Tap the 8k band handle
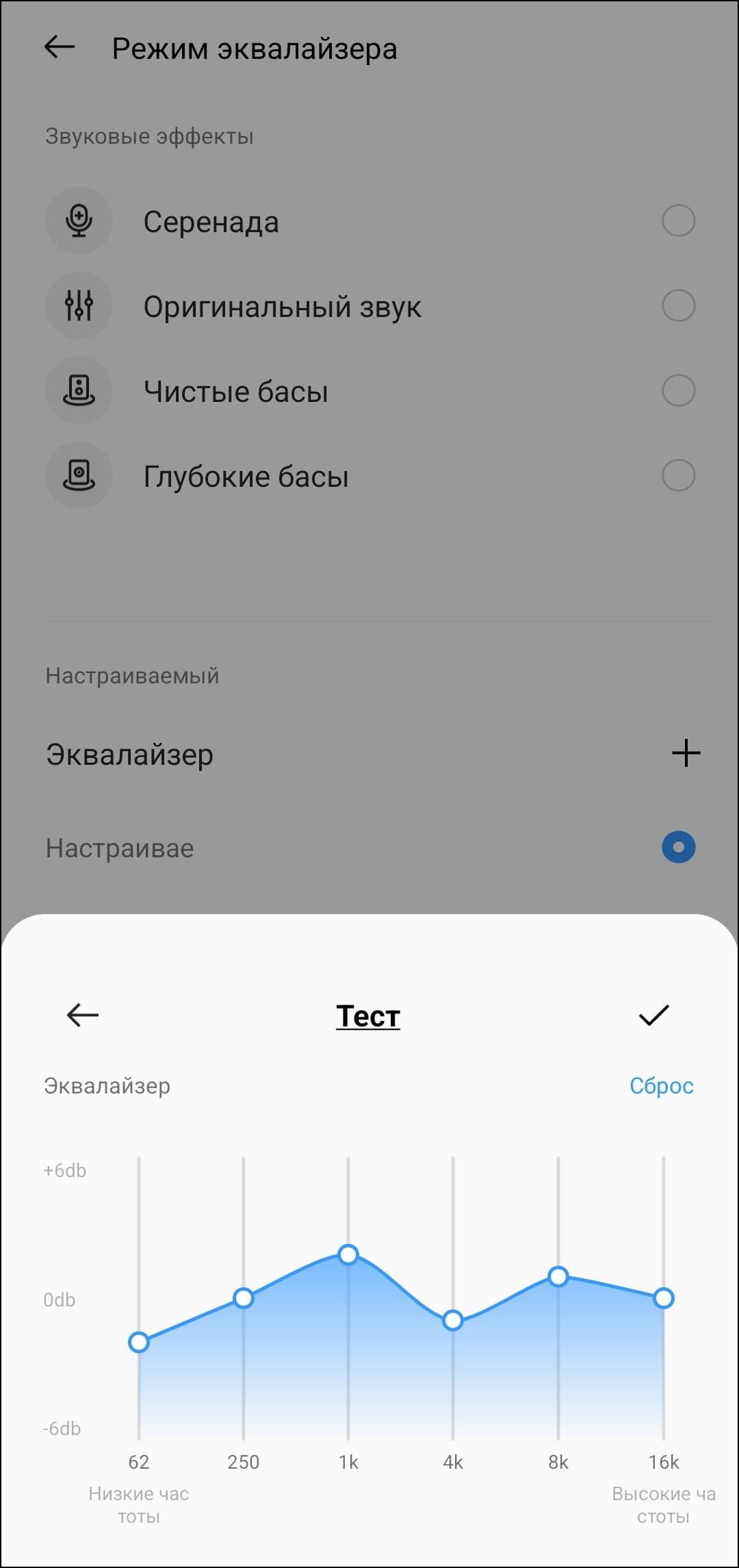Screen dimensions: 739x1568 coord(558,1276)
